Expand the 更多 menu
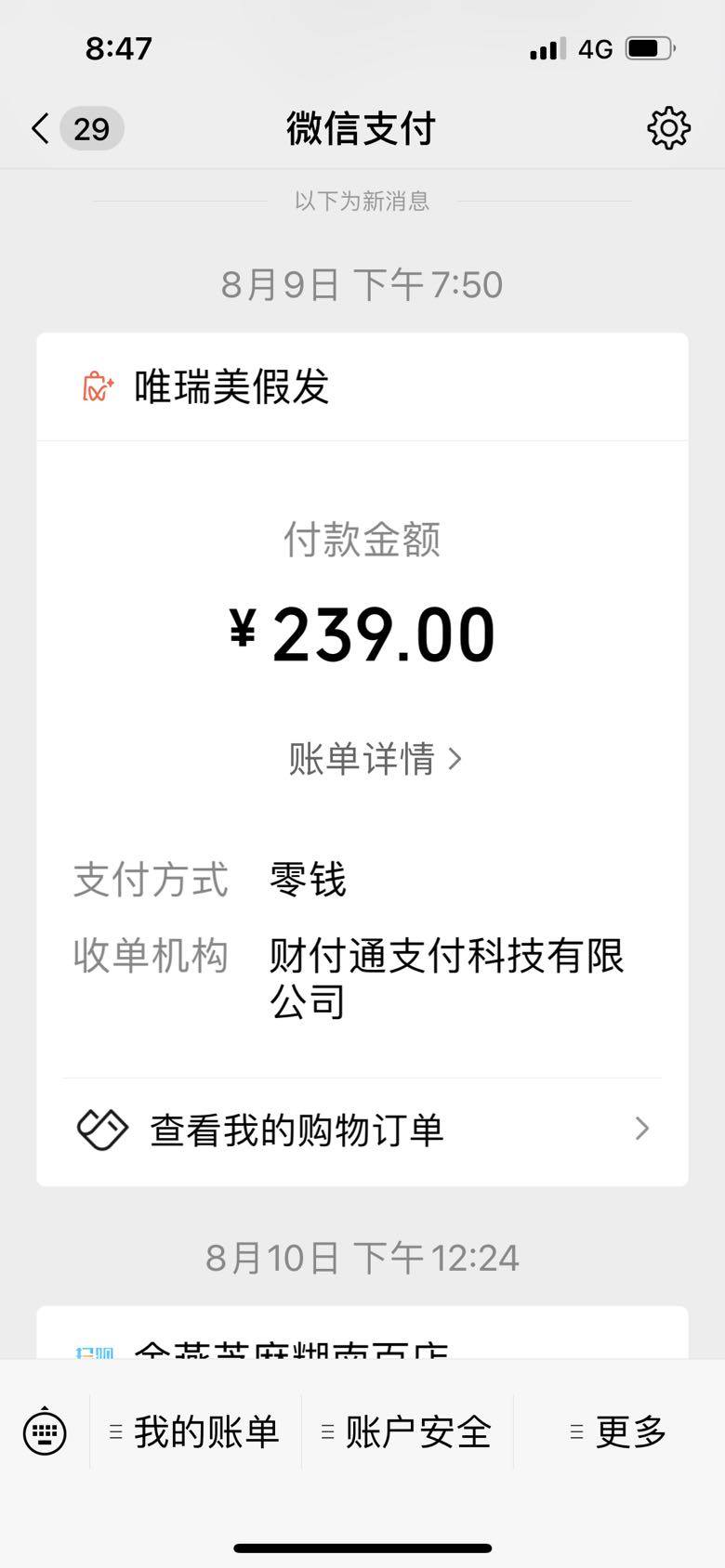 coord(619,1431)
